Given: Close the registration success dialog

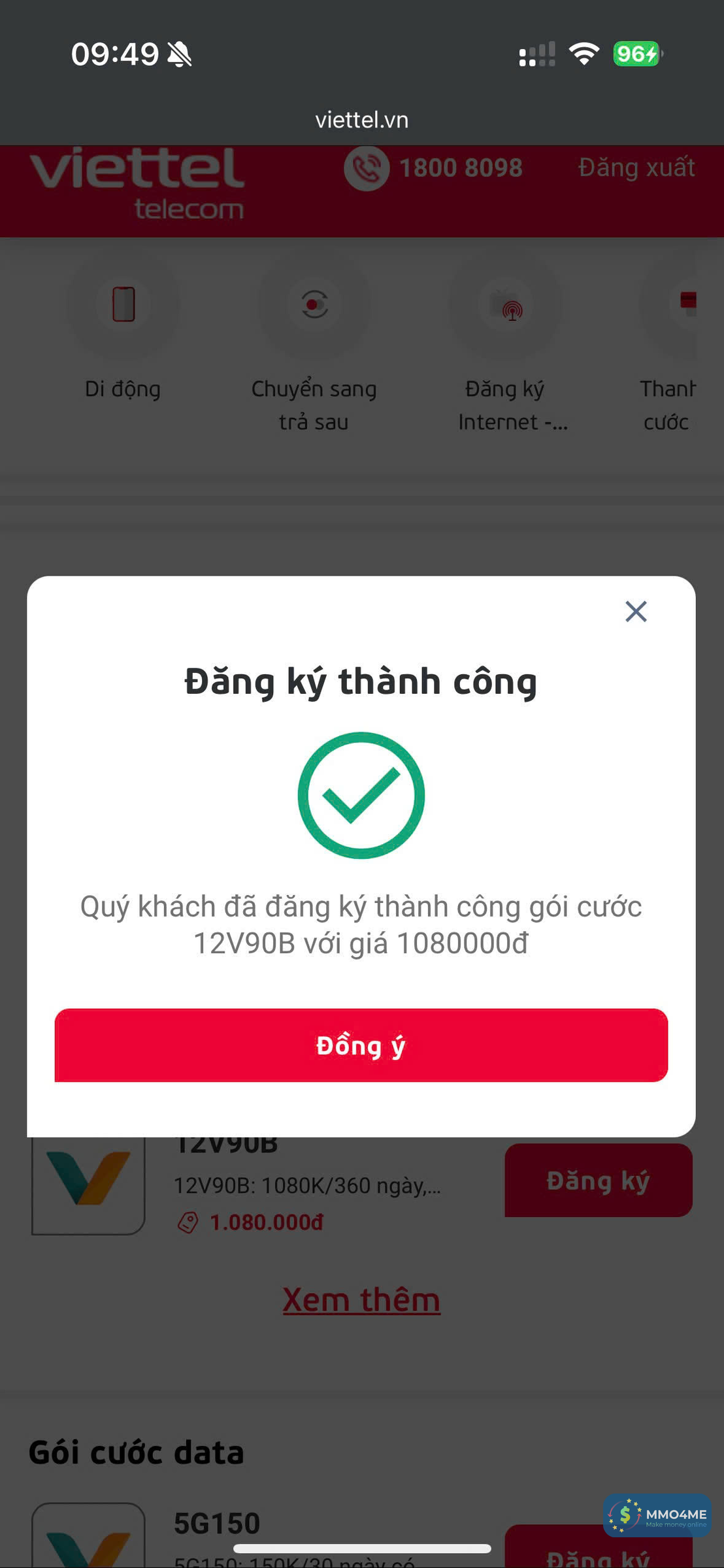Looking at the screenshot, I should (x=635, y=612).
